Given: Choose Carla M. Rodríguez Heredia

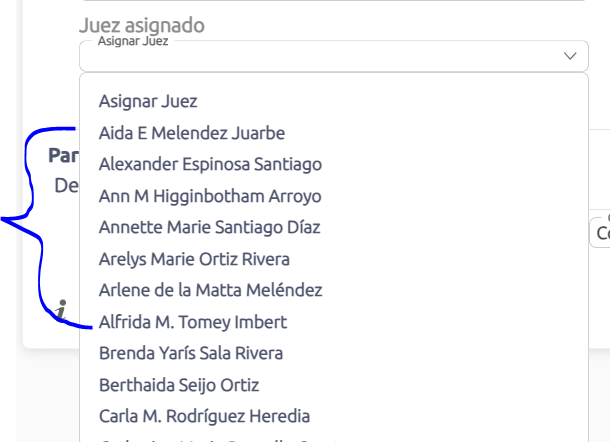Looking at the screenshot, I should pos(204,416).
